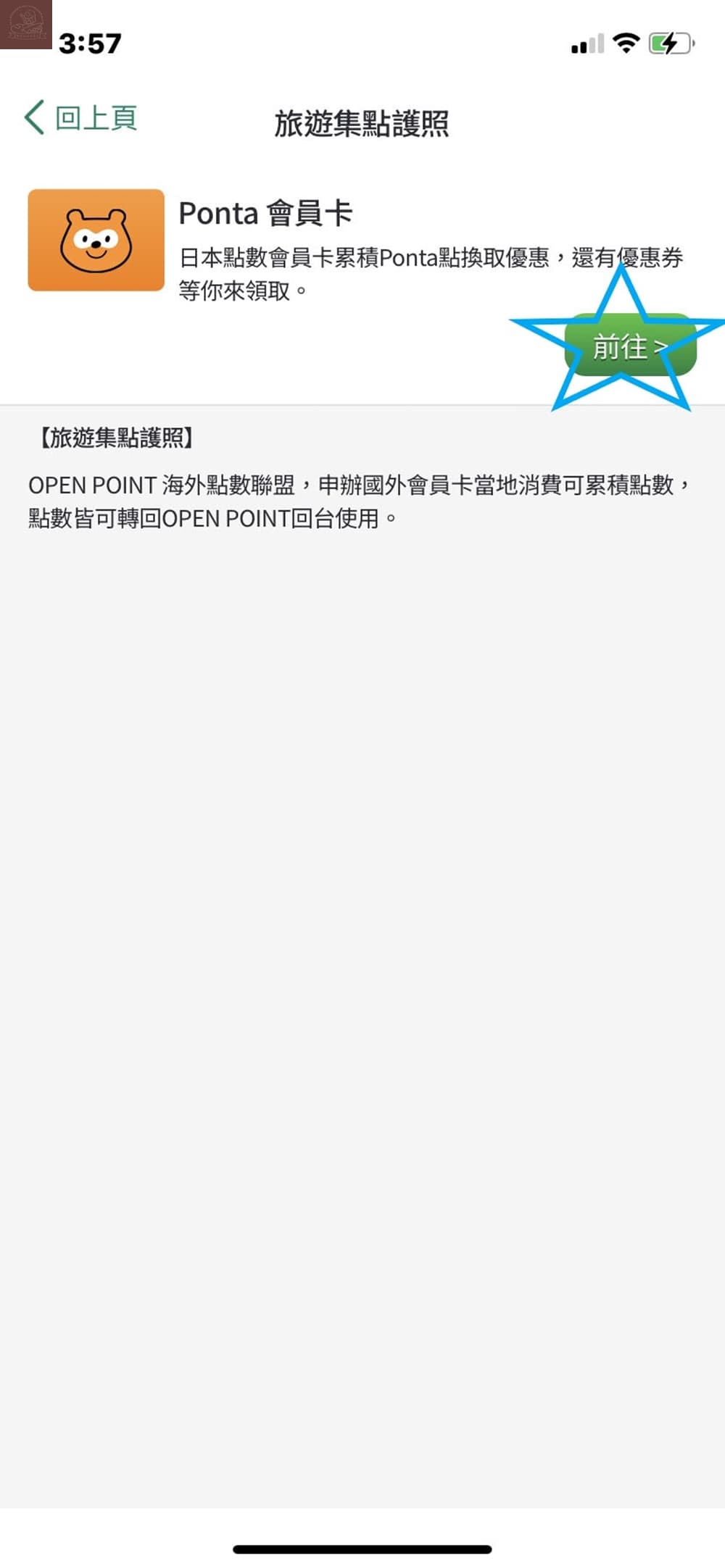Collapse the Ponta card description area

[431, 273]
